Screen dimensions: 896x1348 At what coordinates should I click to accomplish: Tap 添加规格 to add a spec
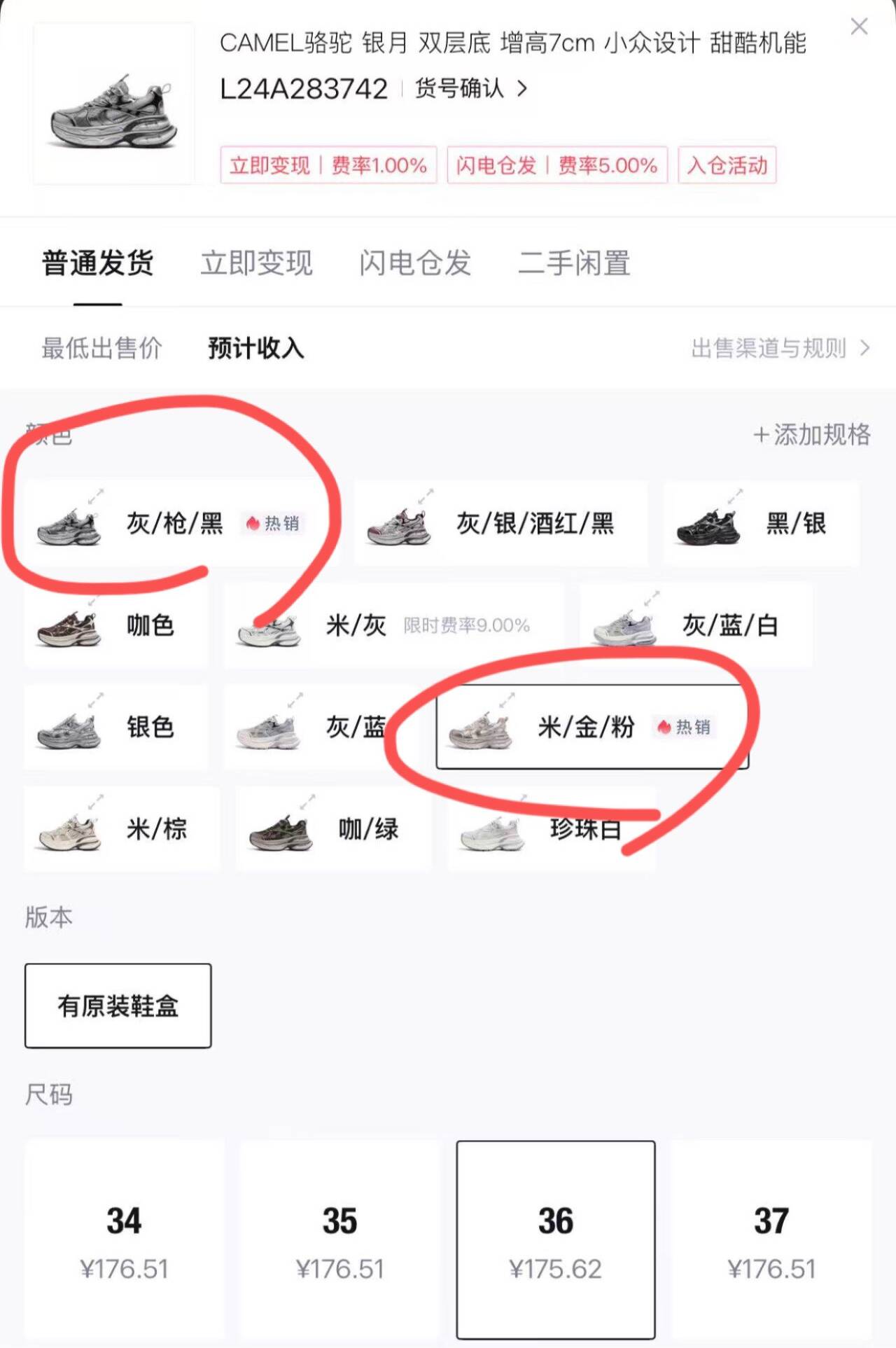(811, 435)
